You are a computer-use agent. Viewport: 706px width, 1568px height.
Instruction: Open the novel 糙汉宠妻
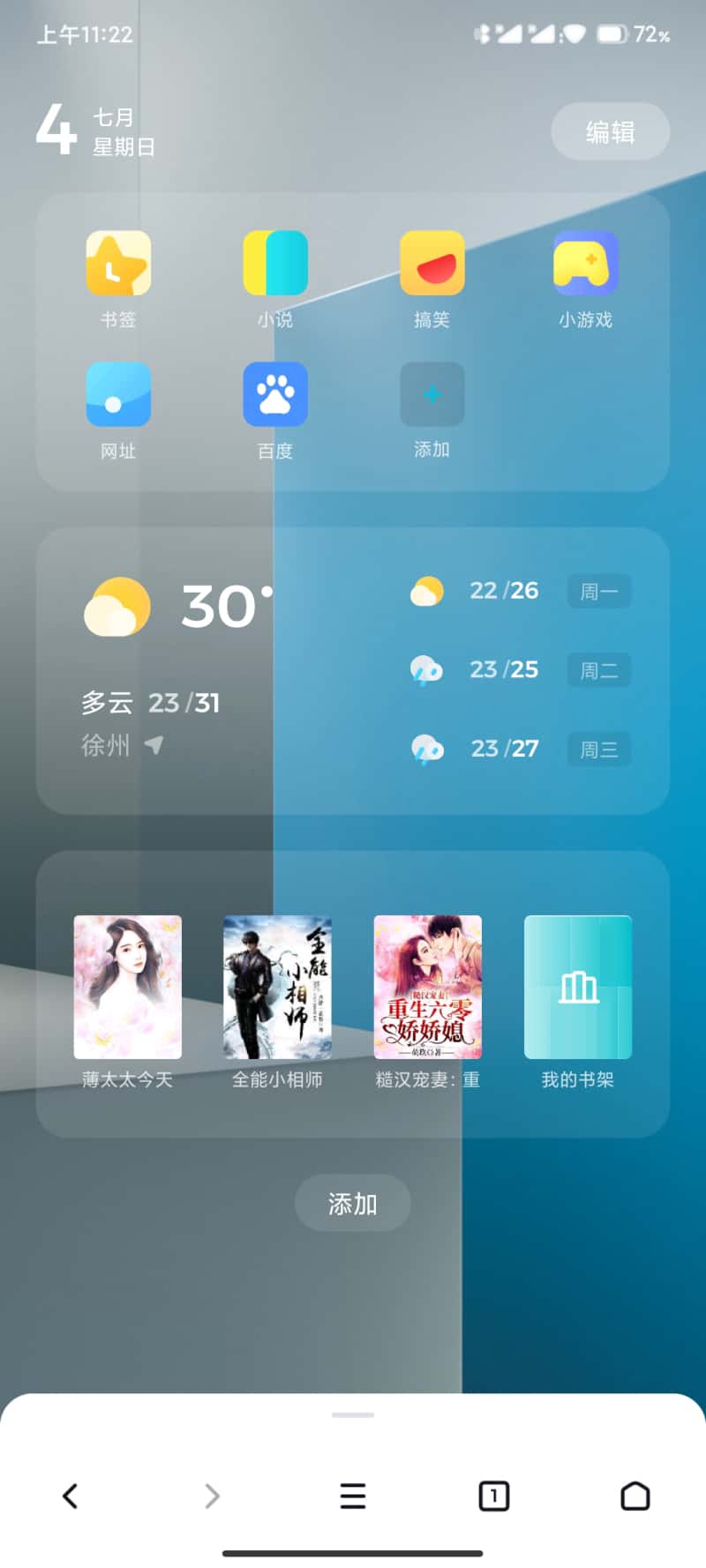tap(427, 988)
